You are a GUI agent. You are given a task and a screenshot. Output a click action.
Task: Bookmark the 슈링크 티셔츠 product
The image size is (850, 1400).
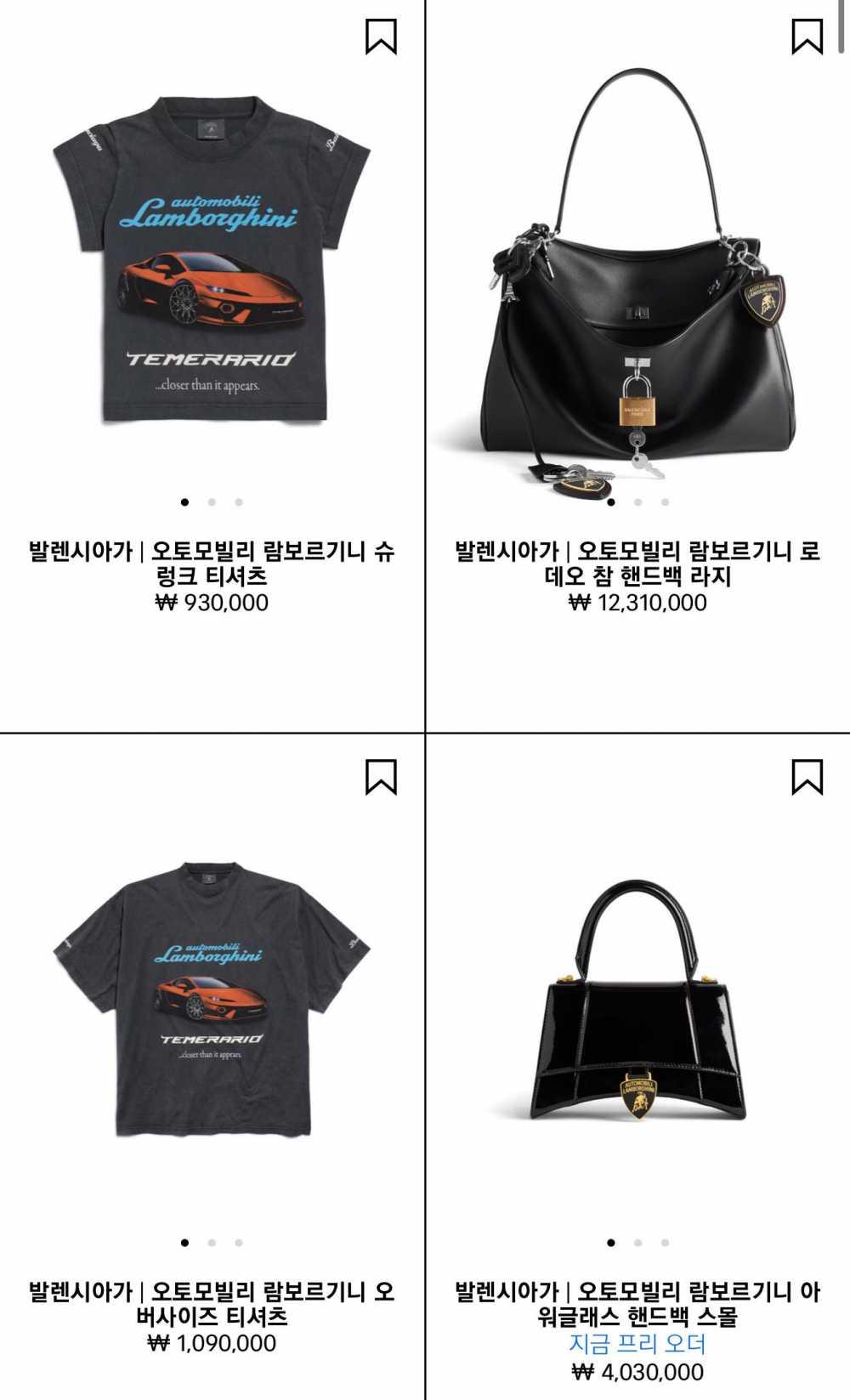[381, 37]
